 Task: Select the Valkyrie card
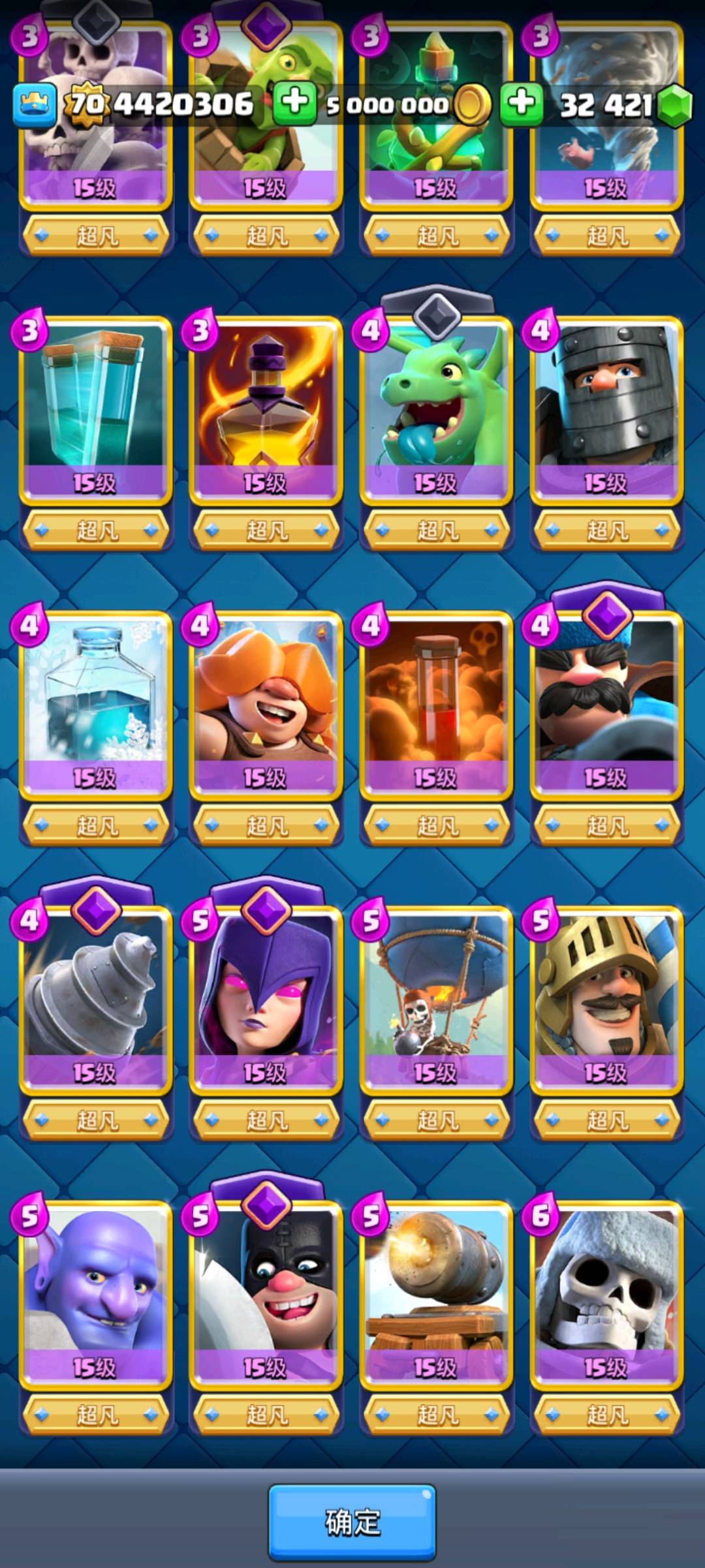[x=266, y=706]
